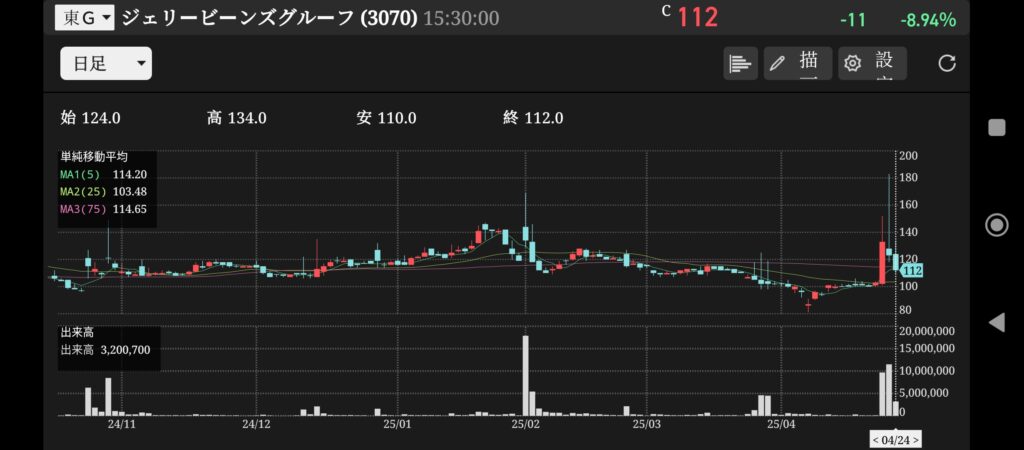Refresh the chart data
Viewport: 1024px width, 450px height.
pos(947,64)
